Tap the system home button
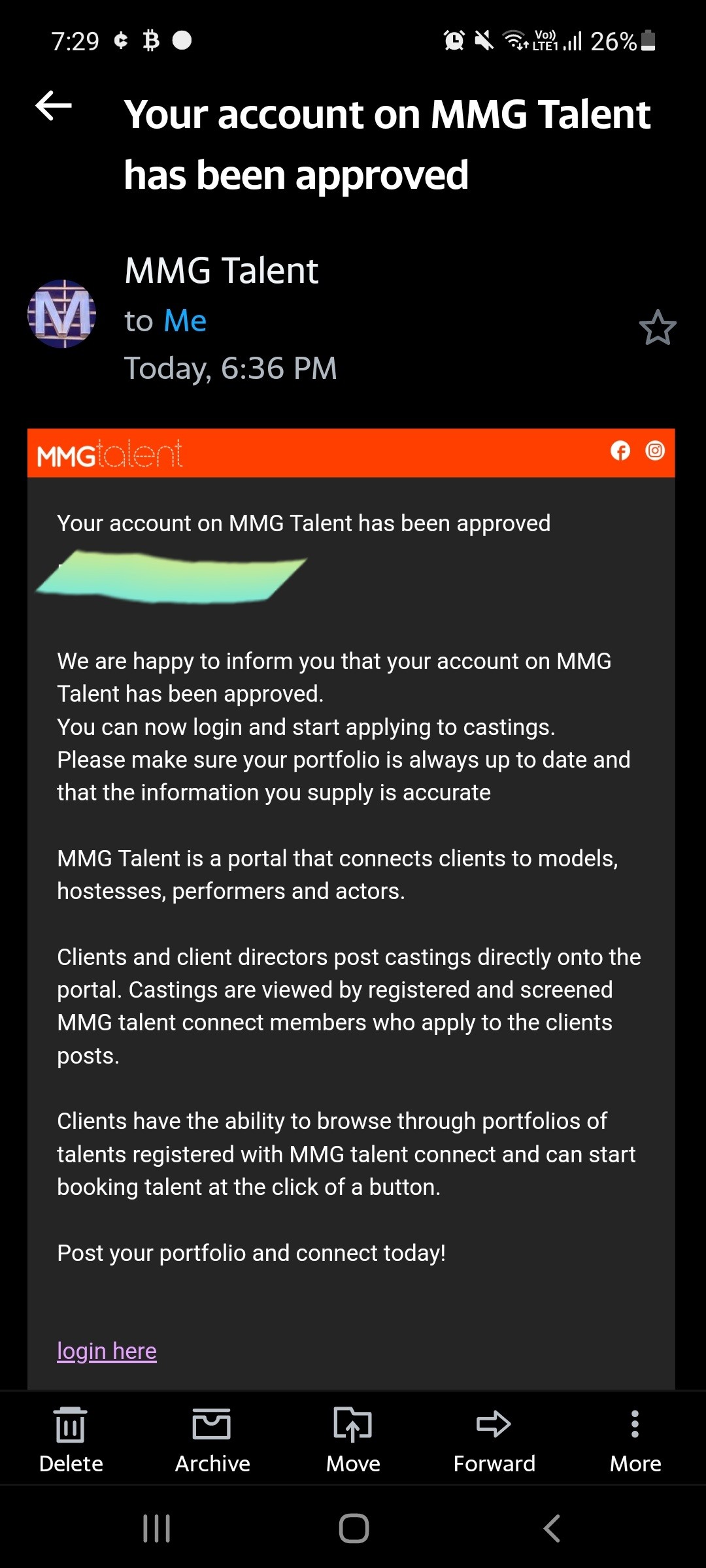The width and height of the screenshot is (706, 1568). tap(354, 1528)
